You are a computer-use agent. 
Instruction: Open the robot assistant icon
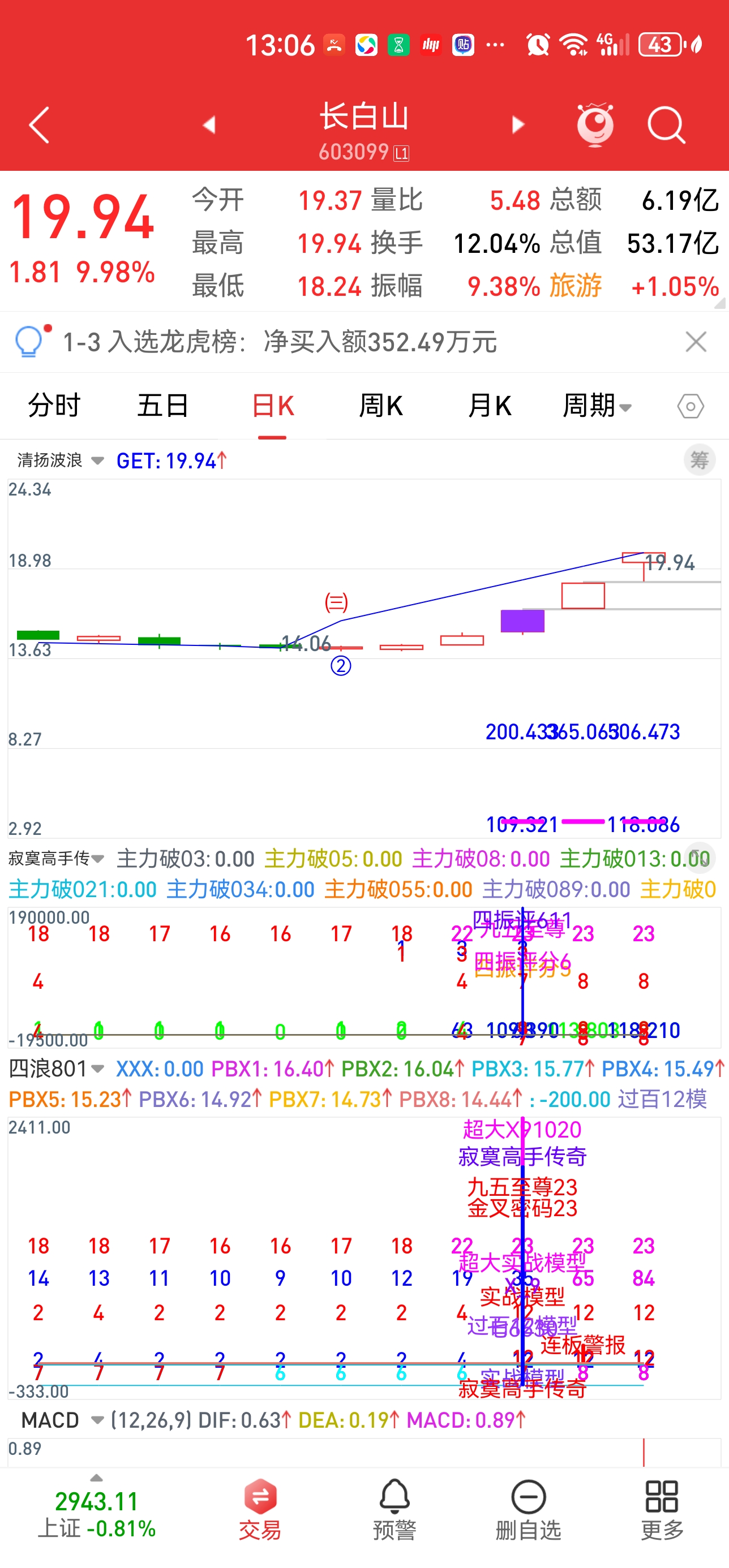point(594,125)
